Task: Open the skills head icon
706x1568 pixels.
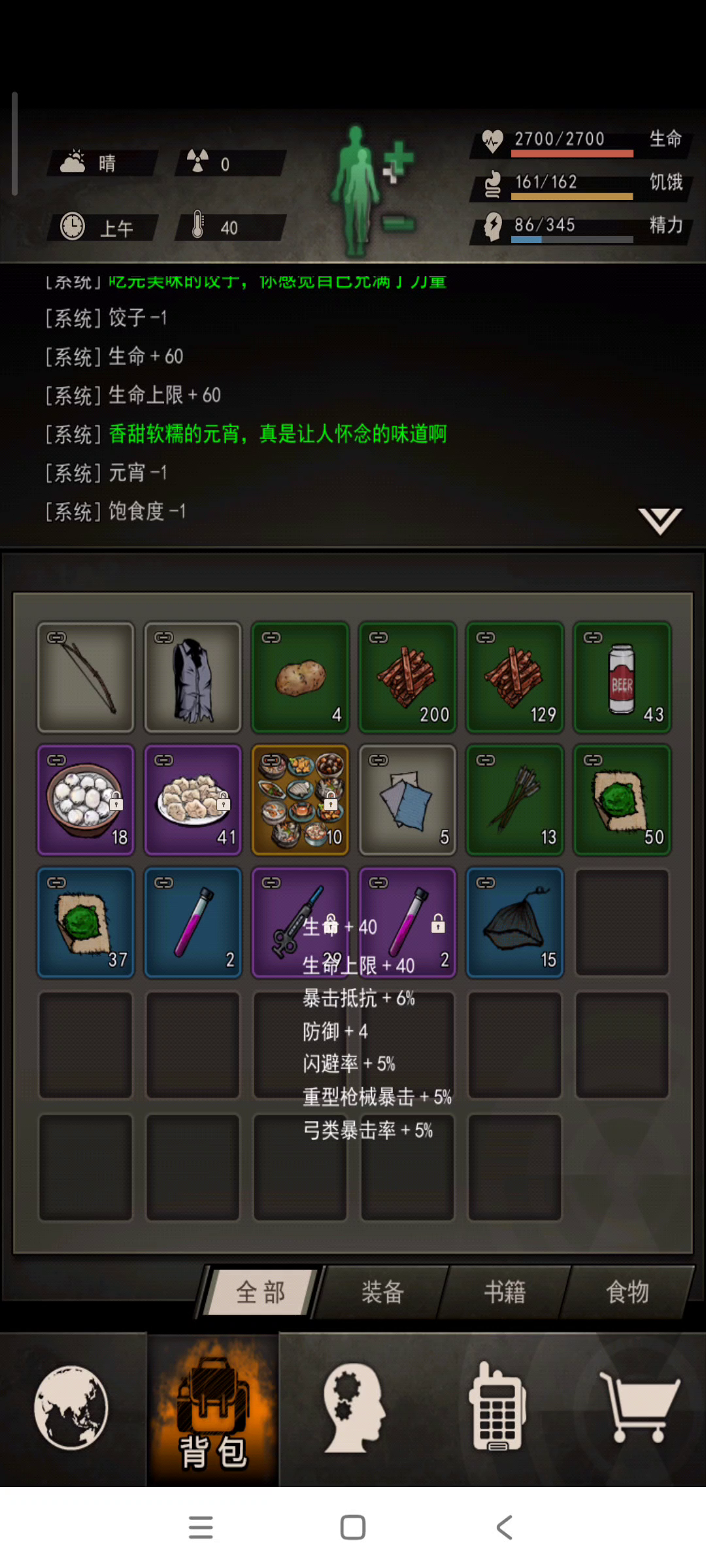Action: 354,1407
